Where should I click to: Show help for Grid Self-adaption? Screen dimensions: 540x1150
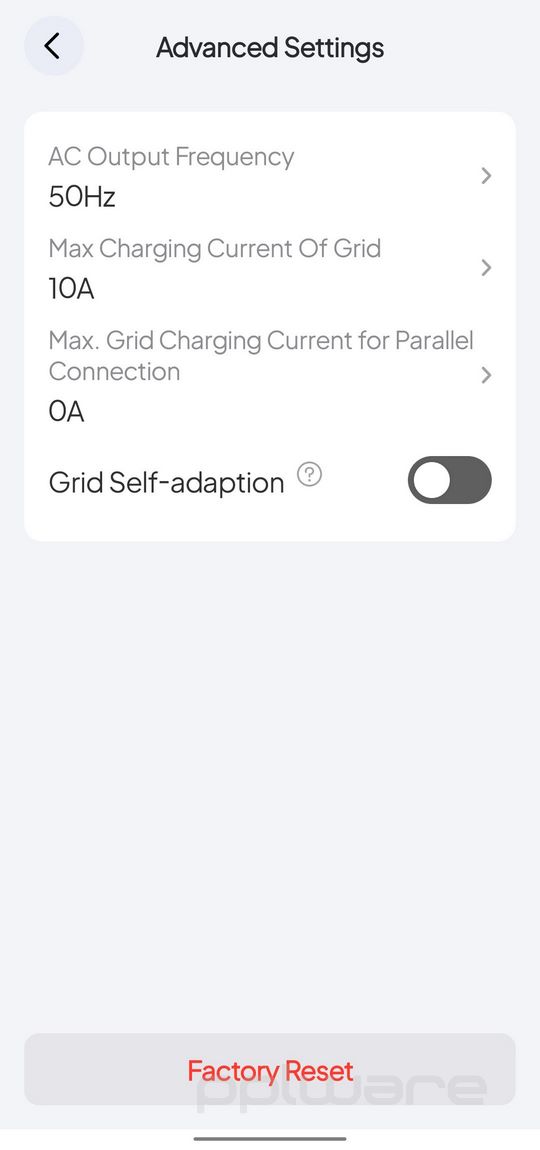tap(310, 476)
